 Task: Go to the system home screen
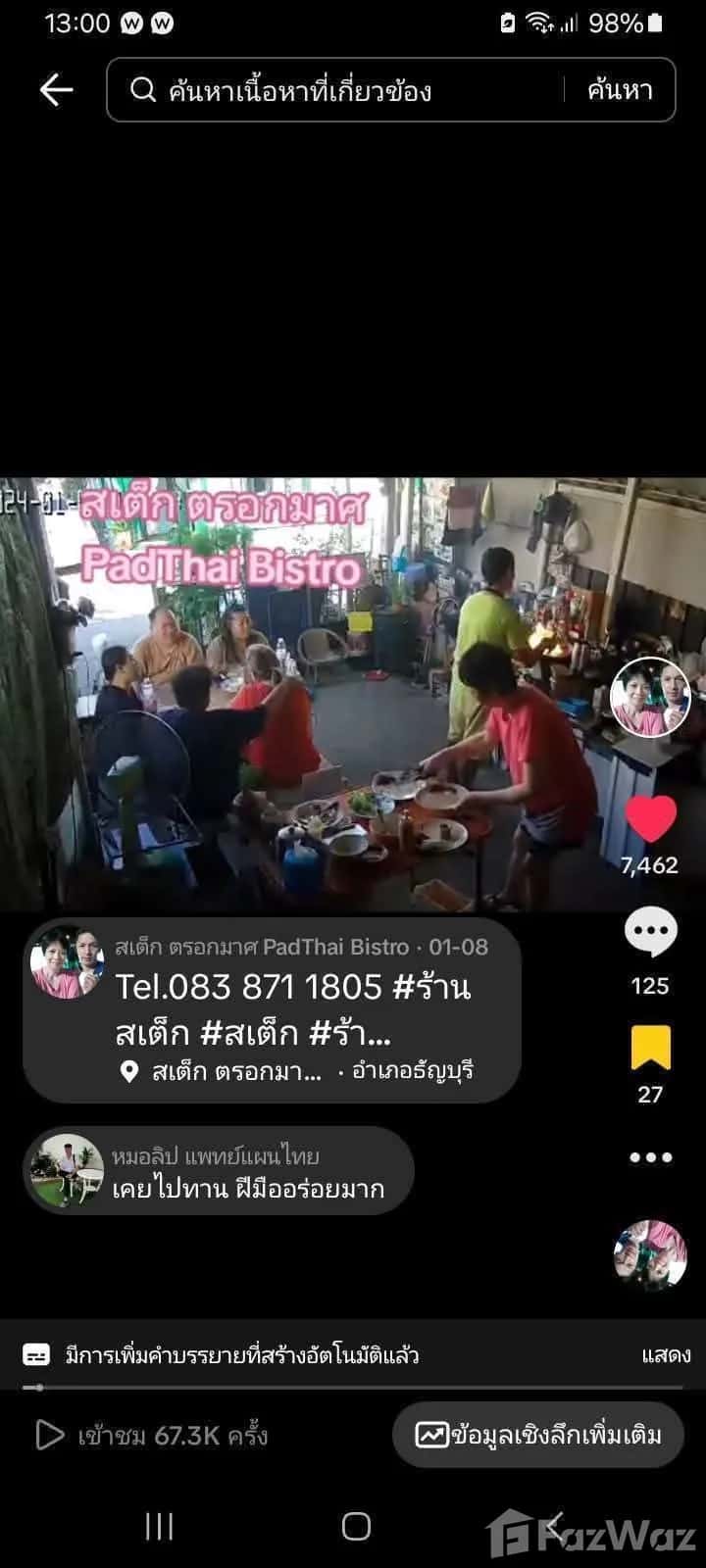[x=355, y=1526]
